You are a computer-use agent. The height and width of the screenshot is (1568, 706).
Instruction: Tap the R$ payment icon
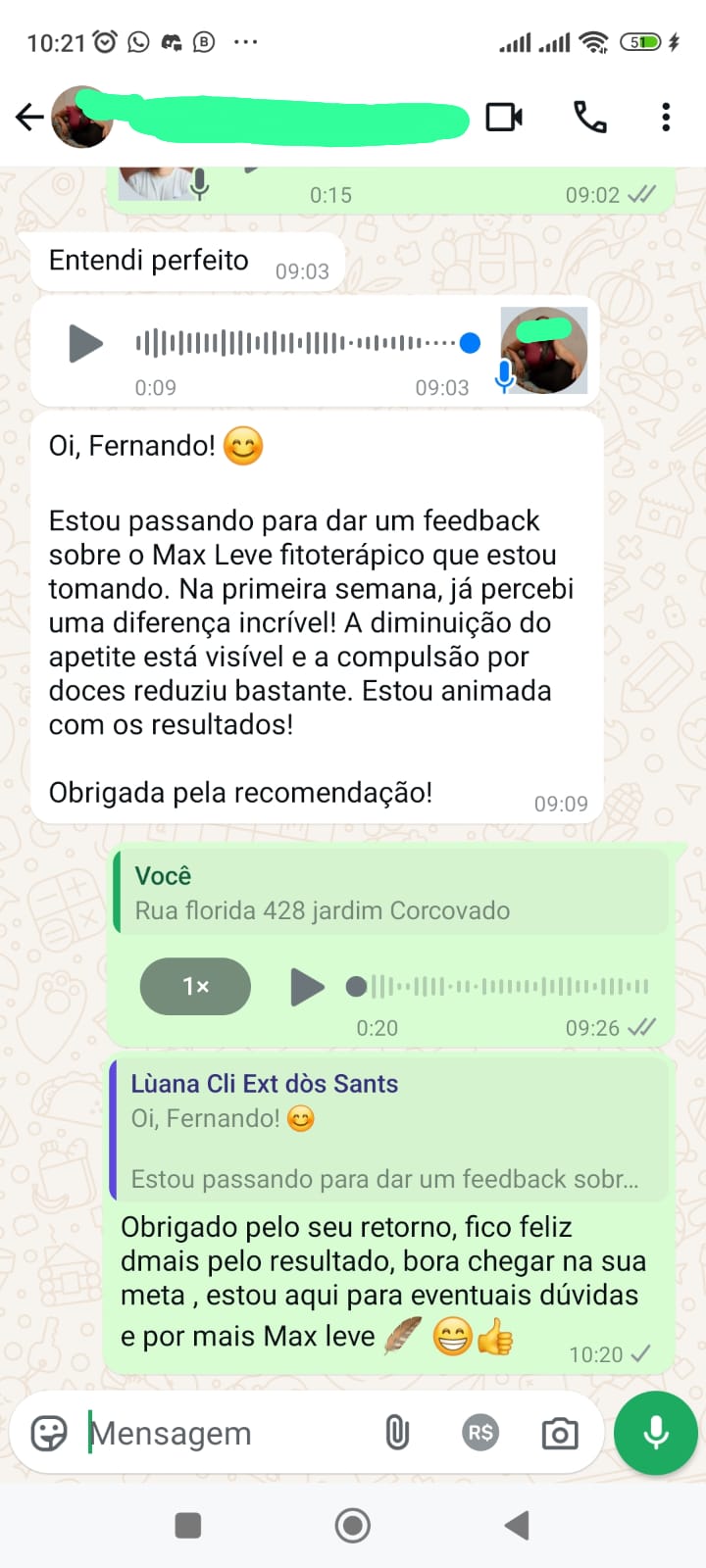479,1433
